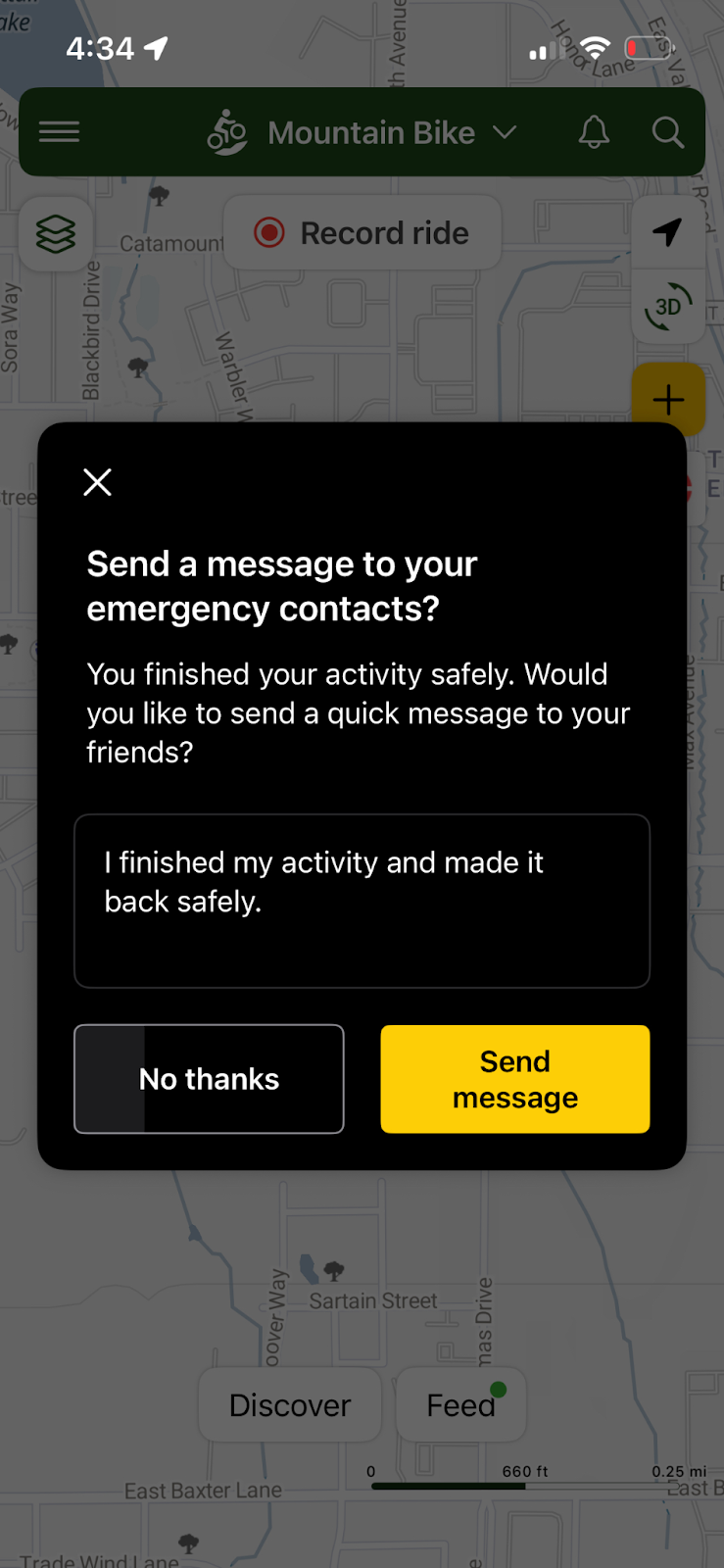Edit the safety message text field
This screenshot has width=724, height=1568.
coord(362,901)
